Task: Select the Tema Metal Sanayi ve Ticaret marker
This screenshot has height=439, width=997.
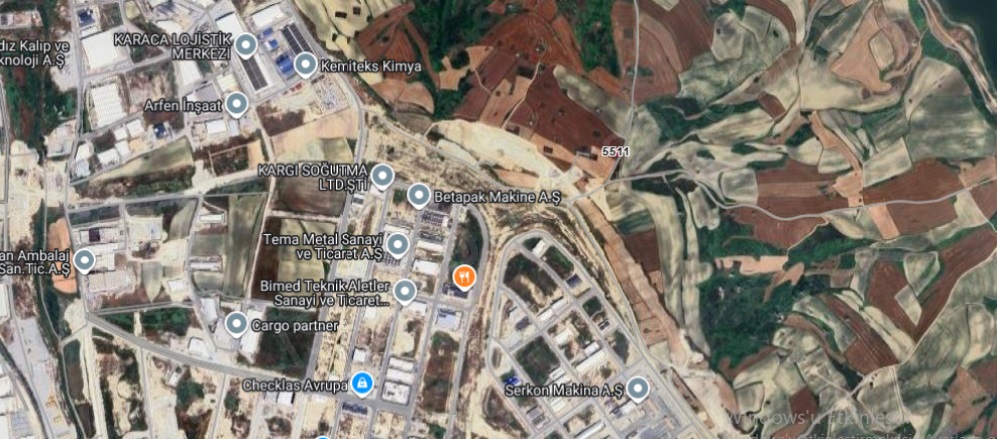Action: (x=398, y=245)
